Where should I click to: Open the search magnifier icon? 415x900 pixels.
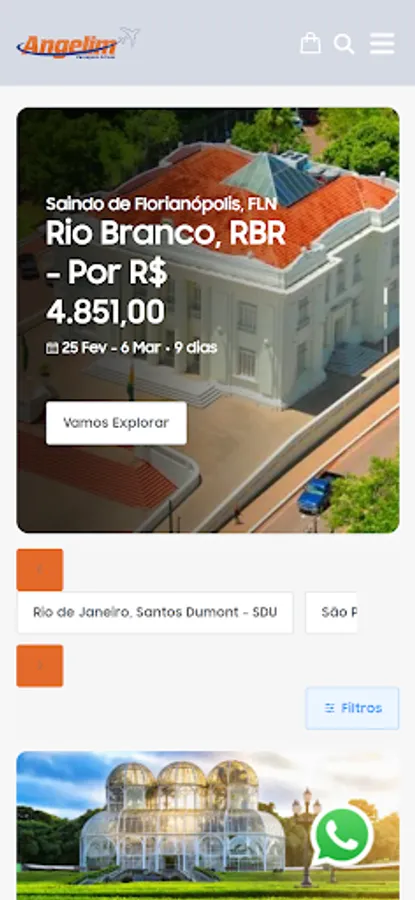click(x=344, y=44)
